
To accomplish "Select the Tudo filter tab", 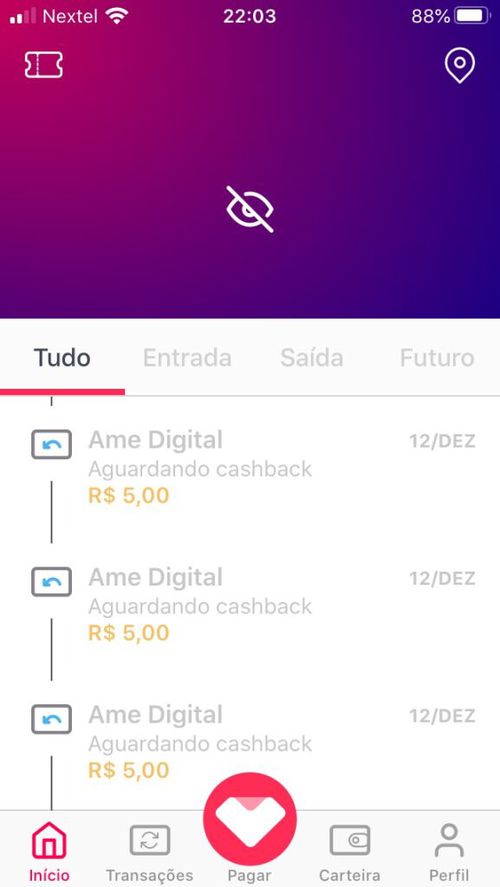I will click(x=62, y=358).
